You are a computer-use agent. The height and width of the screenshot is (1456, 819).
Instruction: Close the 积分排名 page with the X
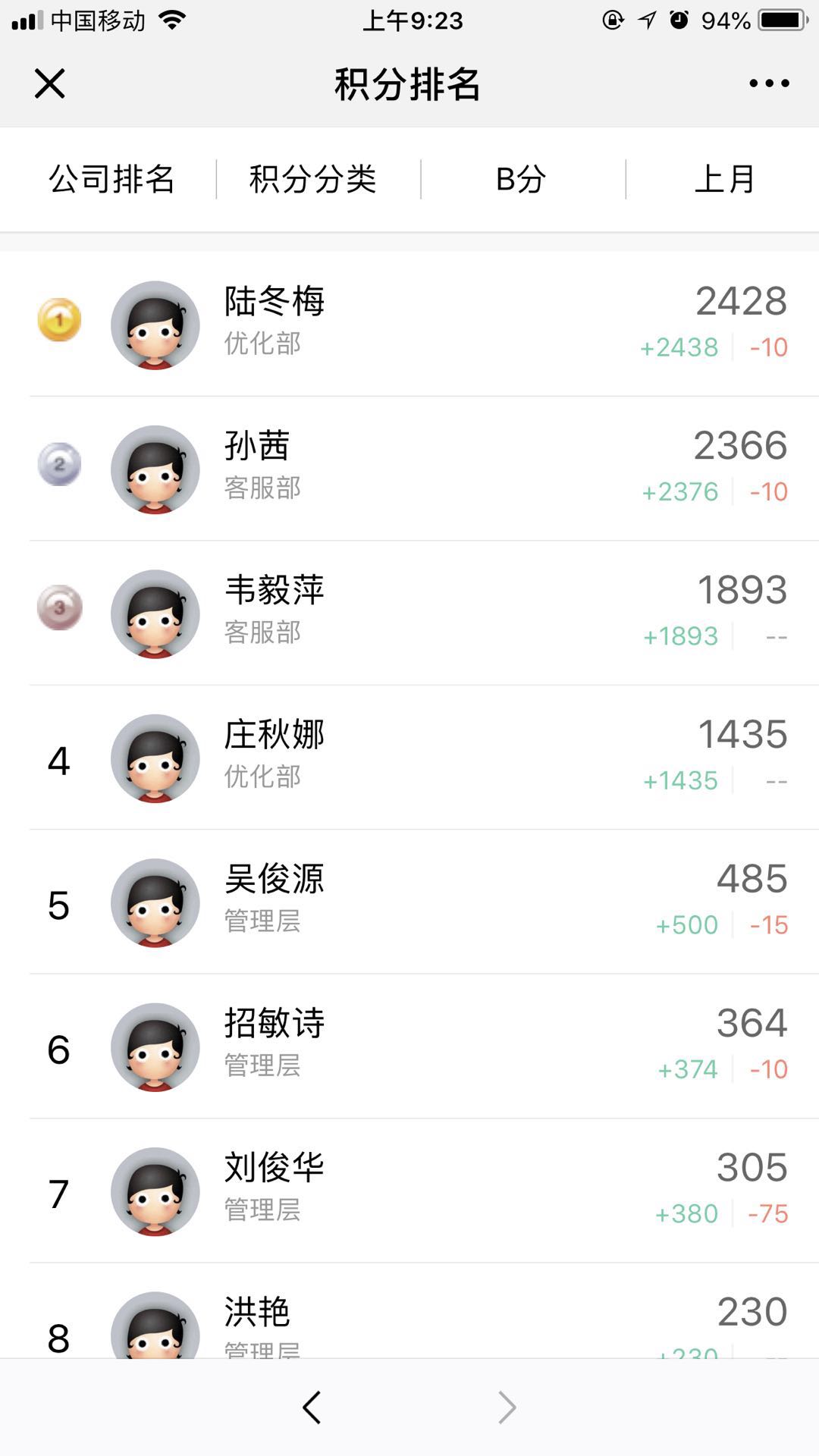click(48, 85)
